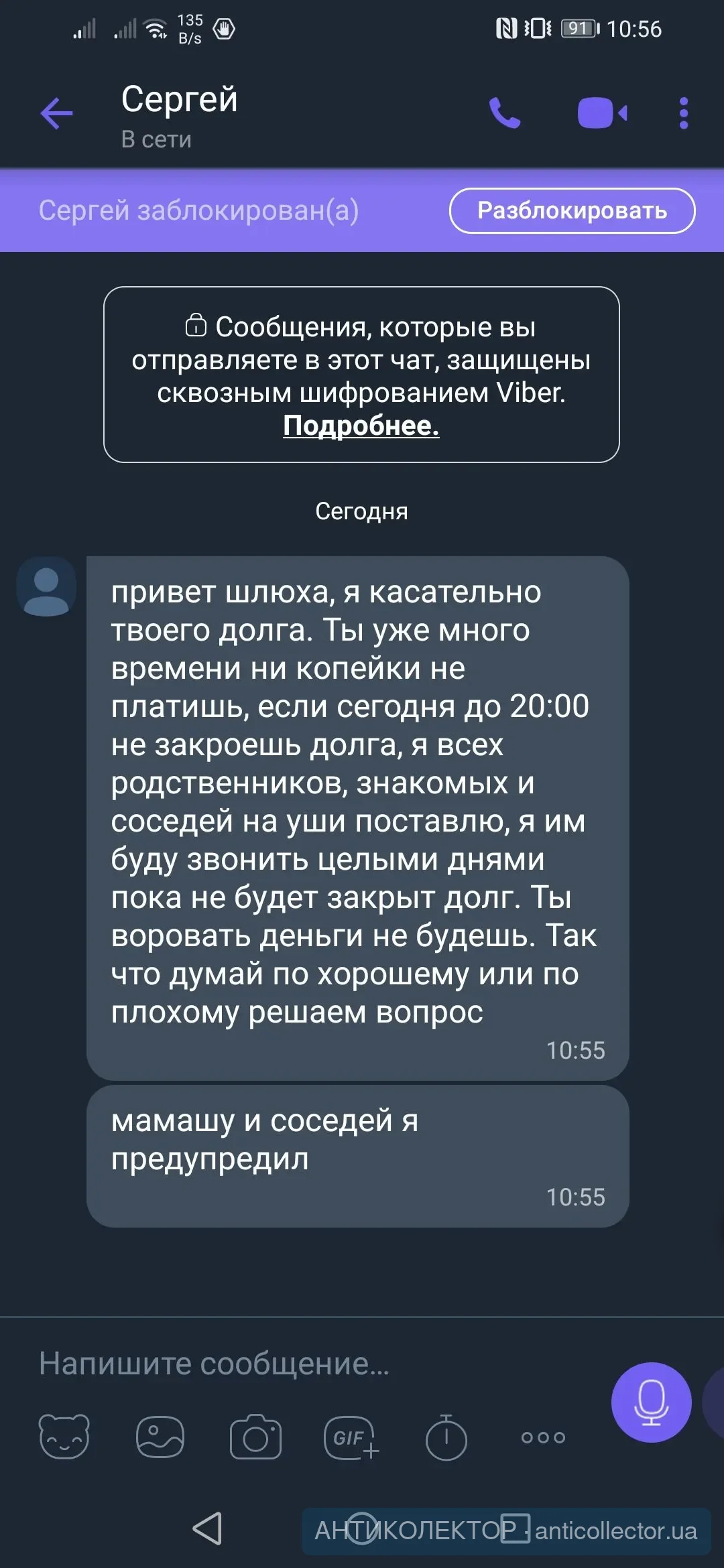Screen dimensions: 724x1568
Task: Start a video call with Сергей
Action: click(601, 113)
